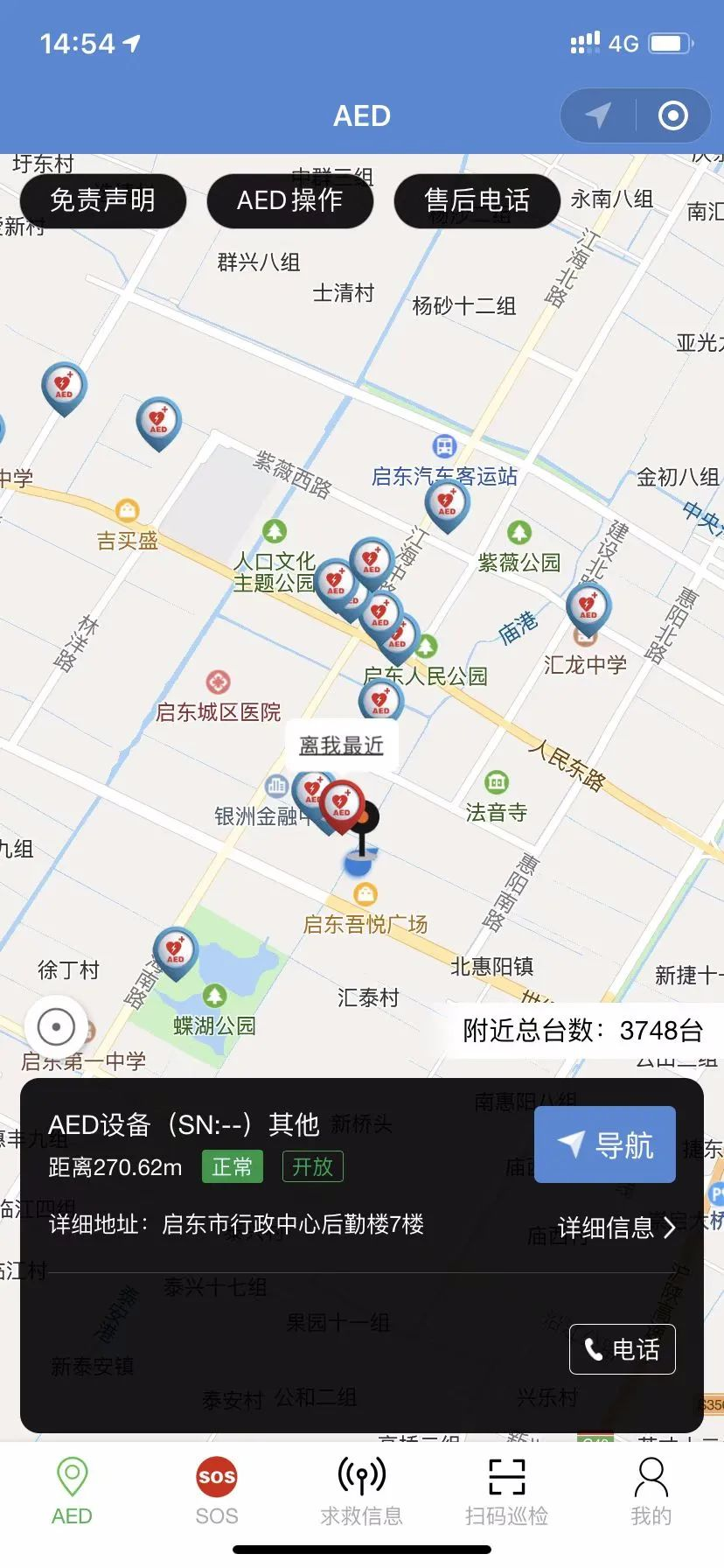Screen dimensions: 724x1568
Task: Open the 我的 profile tab
Action: point(651,1492)
